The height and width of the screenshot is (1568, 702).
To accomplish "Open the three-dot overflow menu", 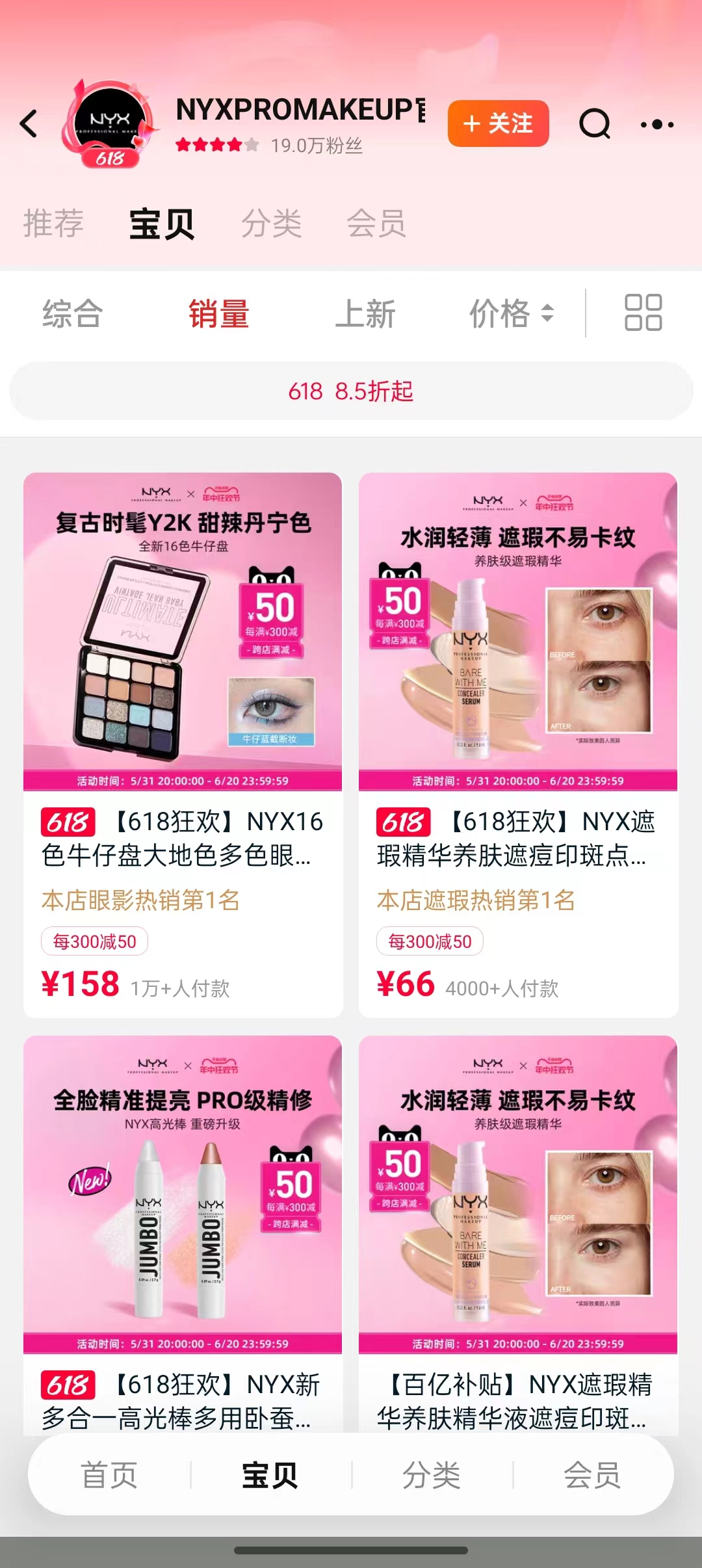I will (656, 124).
